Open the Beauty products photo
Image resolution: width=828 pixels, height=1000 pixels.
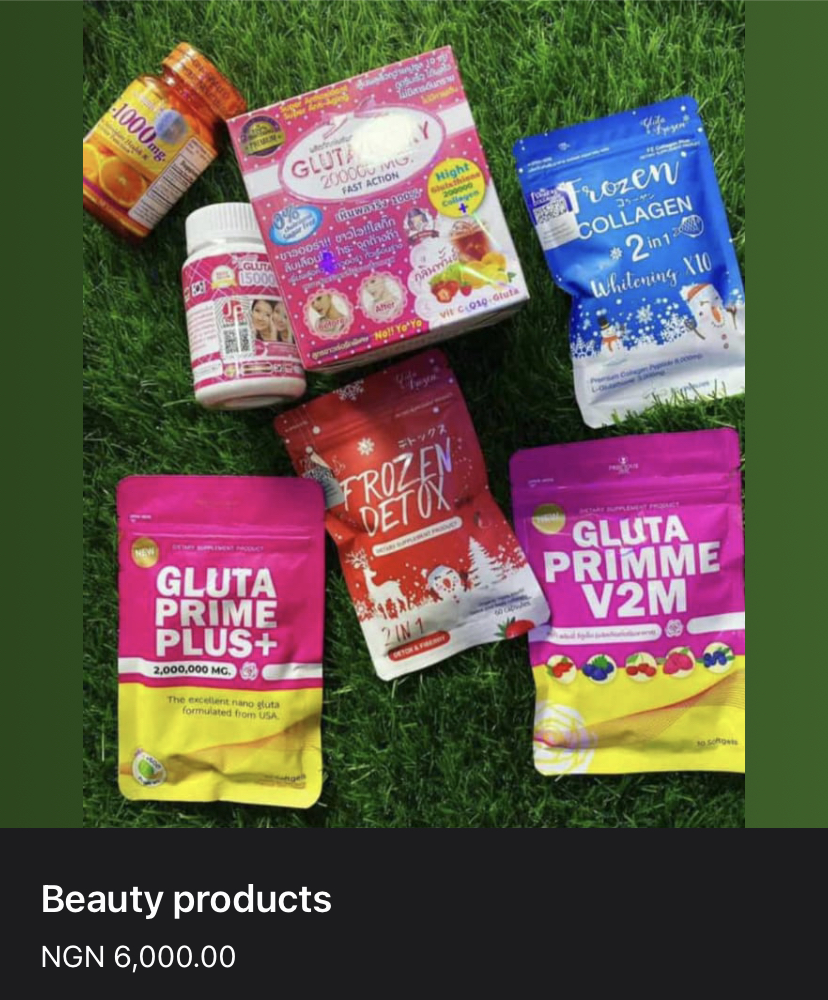[x=413, y=413]
